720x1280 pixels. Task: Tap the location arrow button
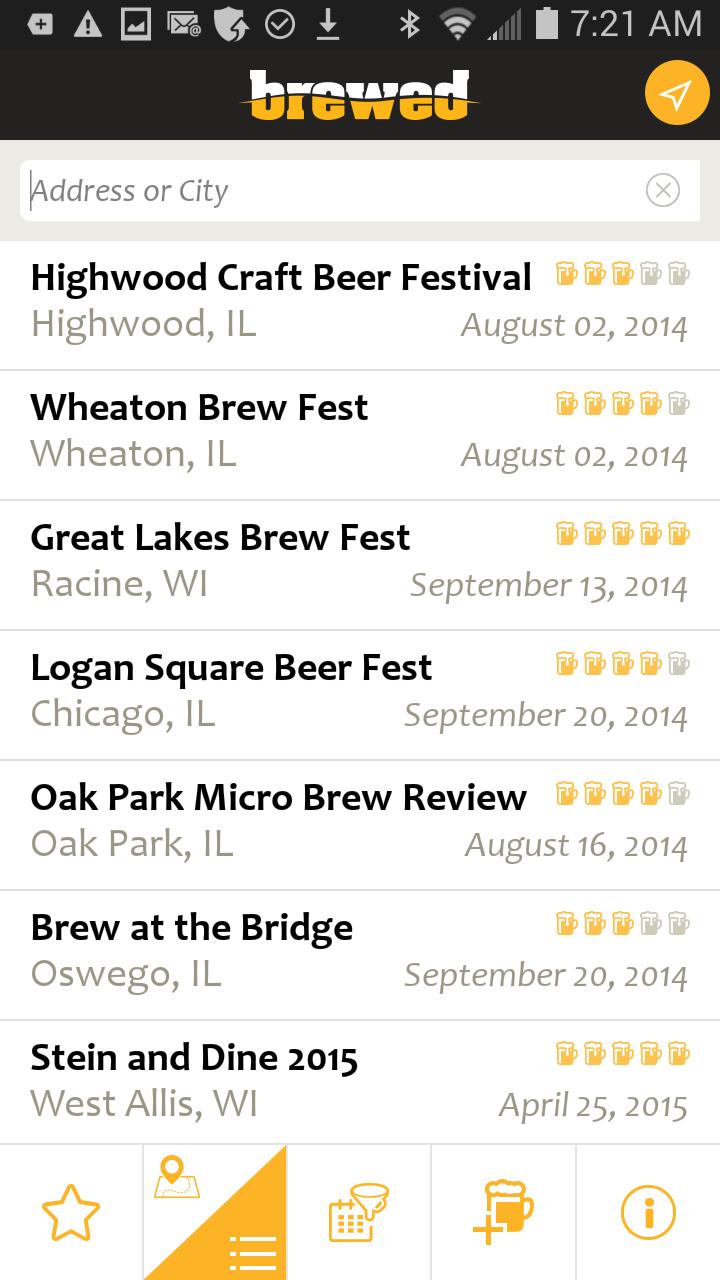(x=677, y=95)
